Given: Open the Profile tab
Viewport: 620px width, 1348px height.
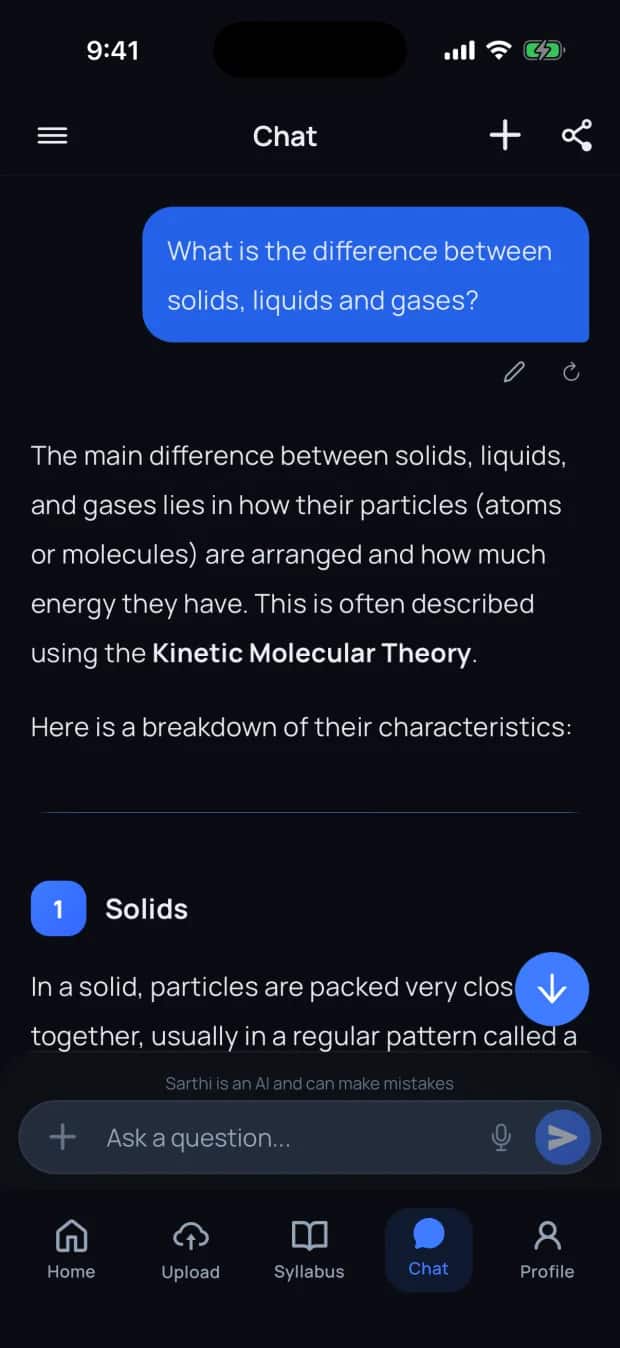Looking at the screenshot, I should click(x=547, y=1250).
